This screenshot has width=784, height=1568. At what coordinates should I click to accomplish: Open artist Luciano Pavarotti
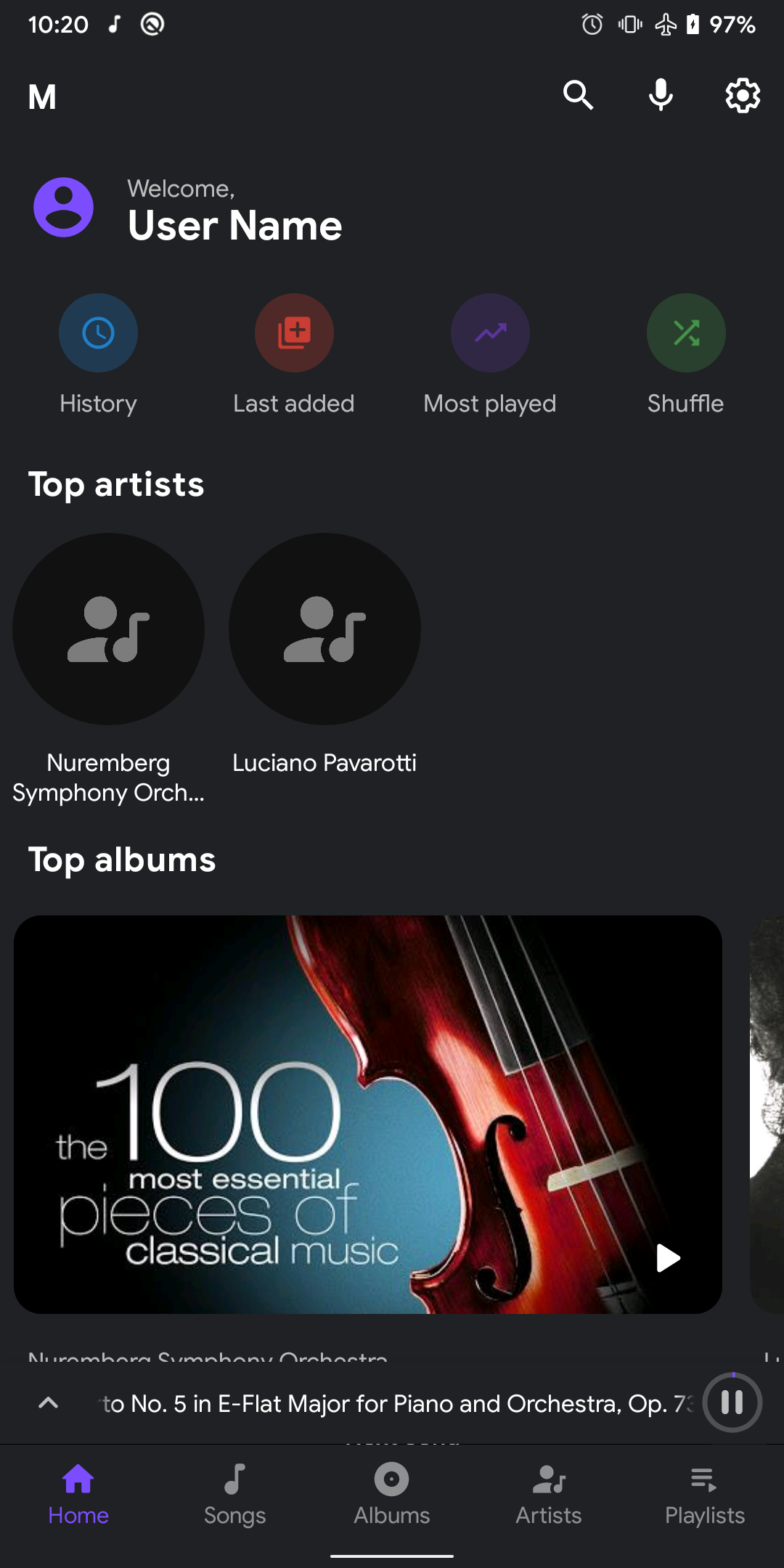(x=324, y=629)
